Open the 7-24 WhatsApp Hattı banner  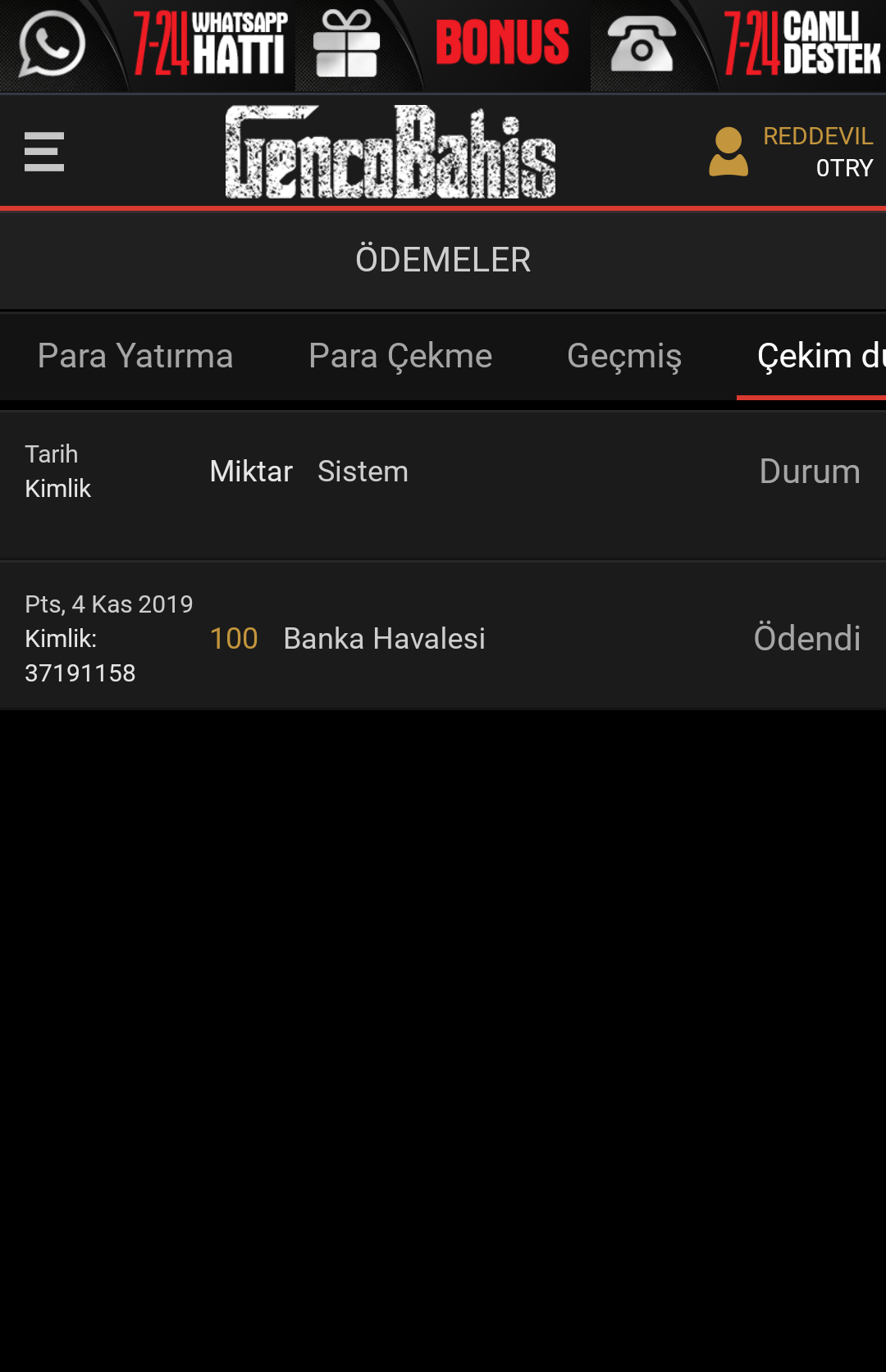pyautogui.click(x=148, y=45)
